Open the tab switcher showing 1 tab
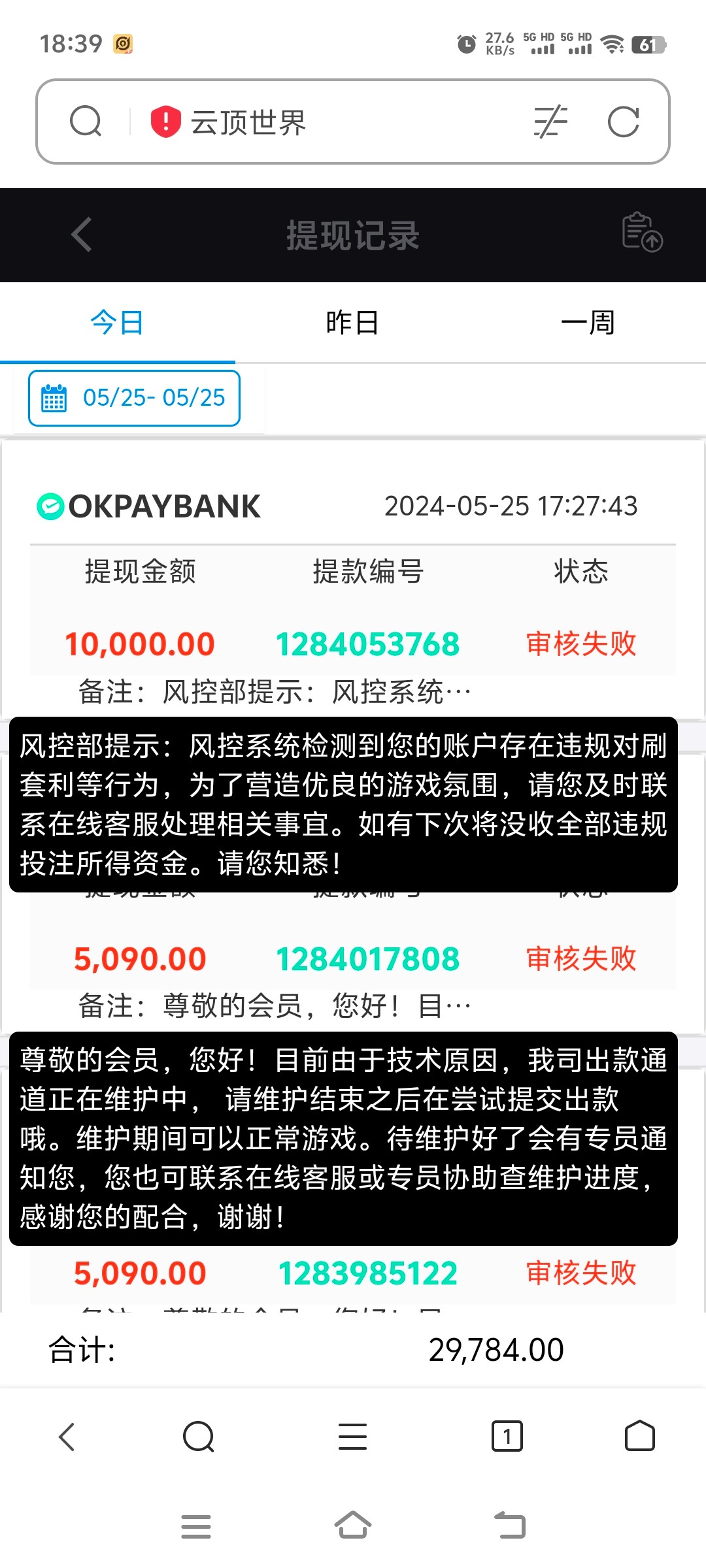Image resolution: width=706 pixels, height=1568 pixels. [x=507, y=1436]
